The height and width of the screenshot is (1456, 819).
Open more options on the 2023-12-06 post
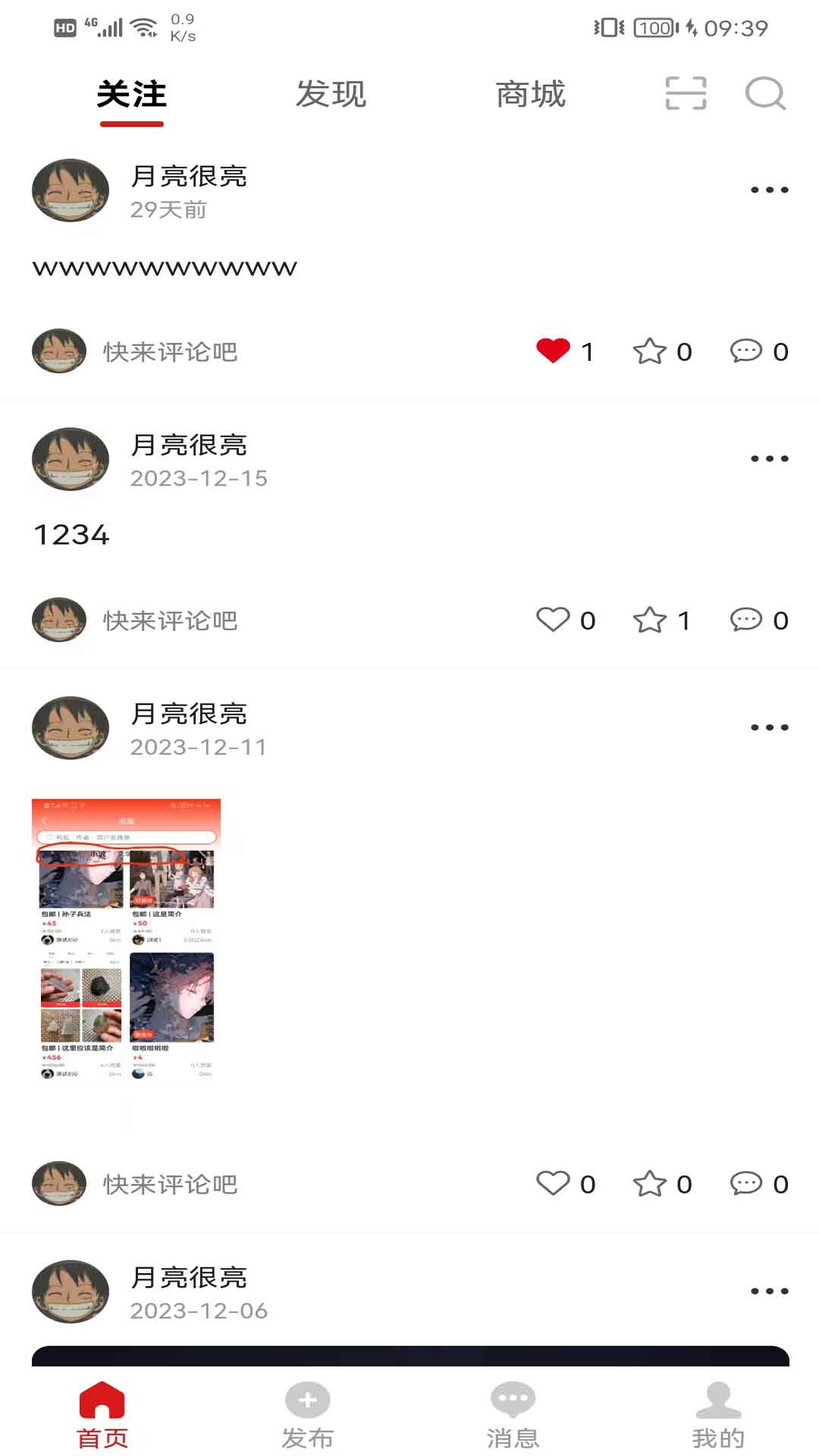tap(769, 1291)
